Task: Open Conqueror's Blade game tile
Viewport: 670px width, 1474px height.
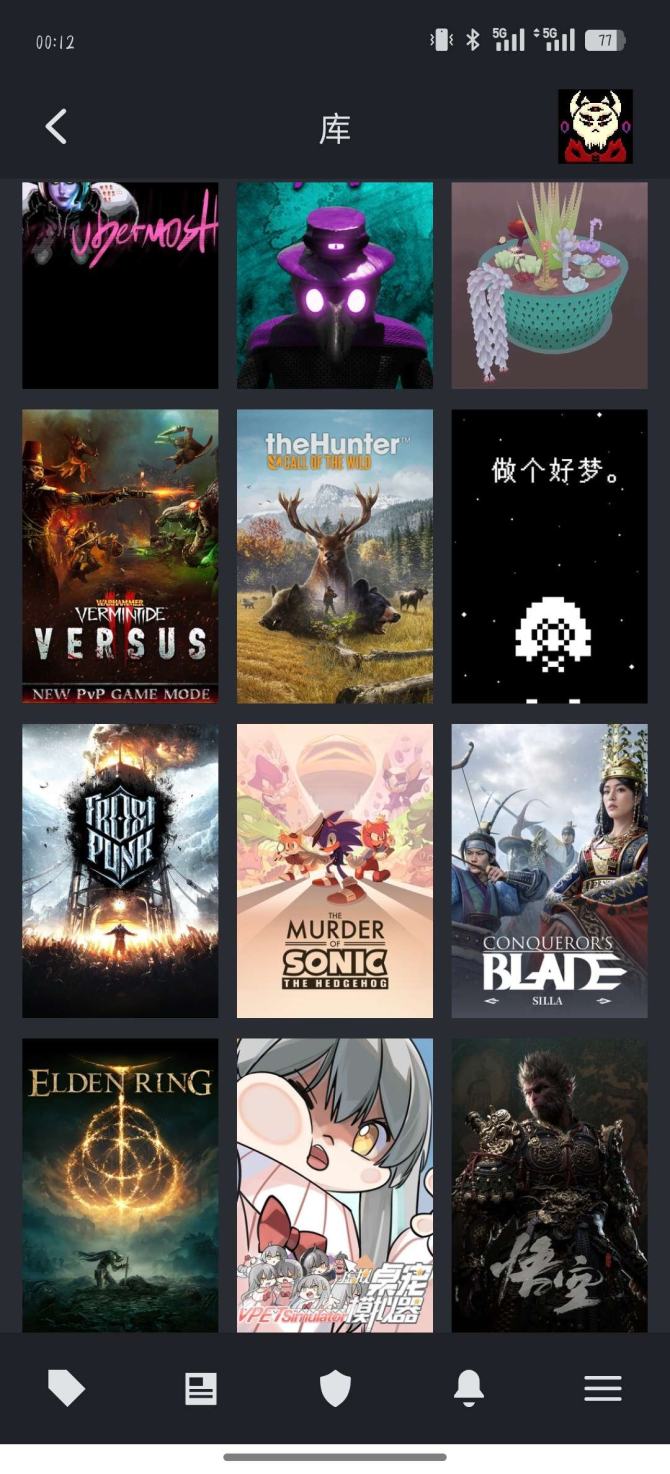Action: tap(549, 870)
